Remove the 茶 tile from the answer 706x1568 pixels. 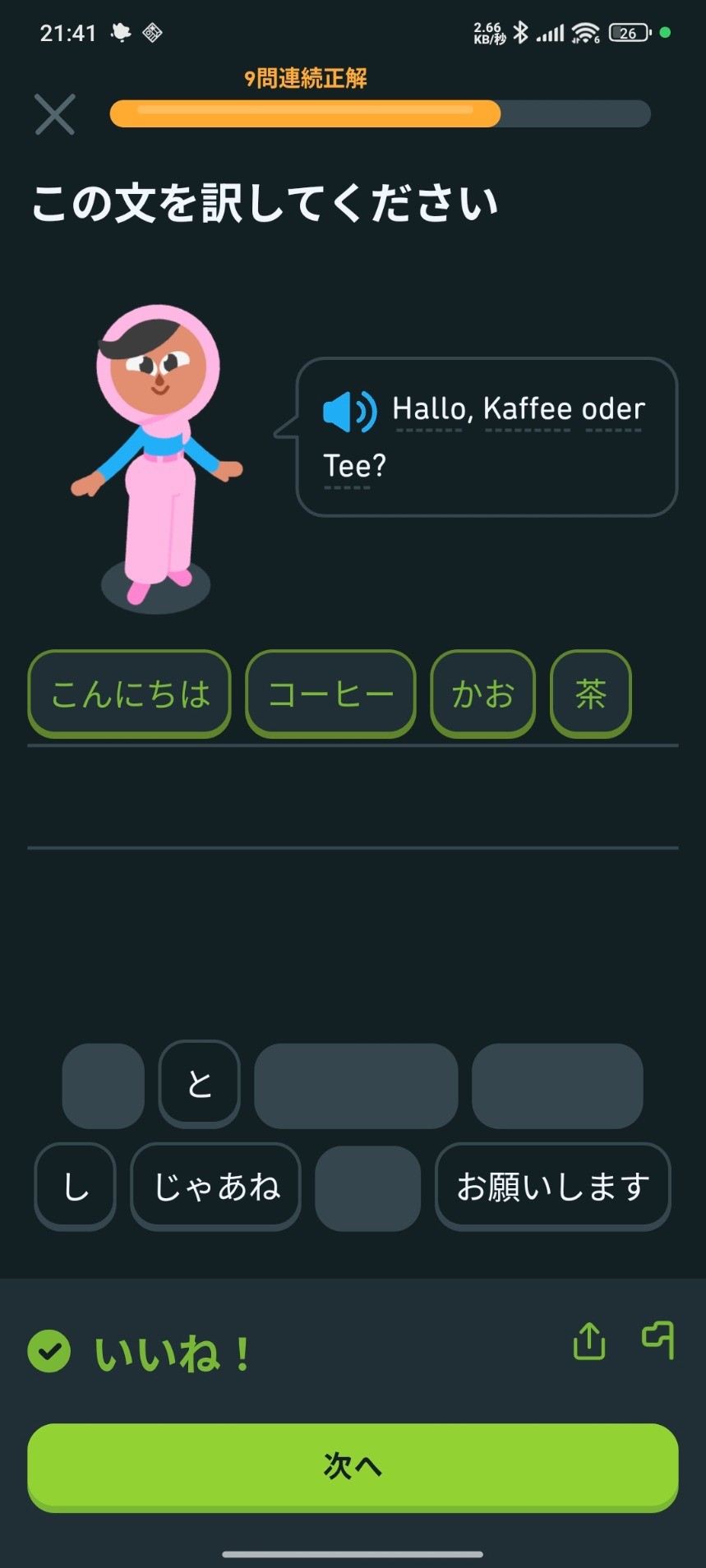[591, 694]
